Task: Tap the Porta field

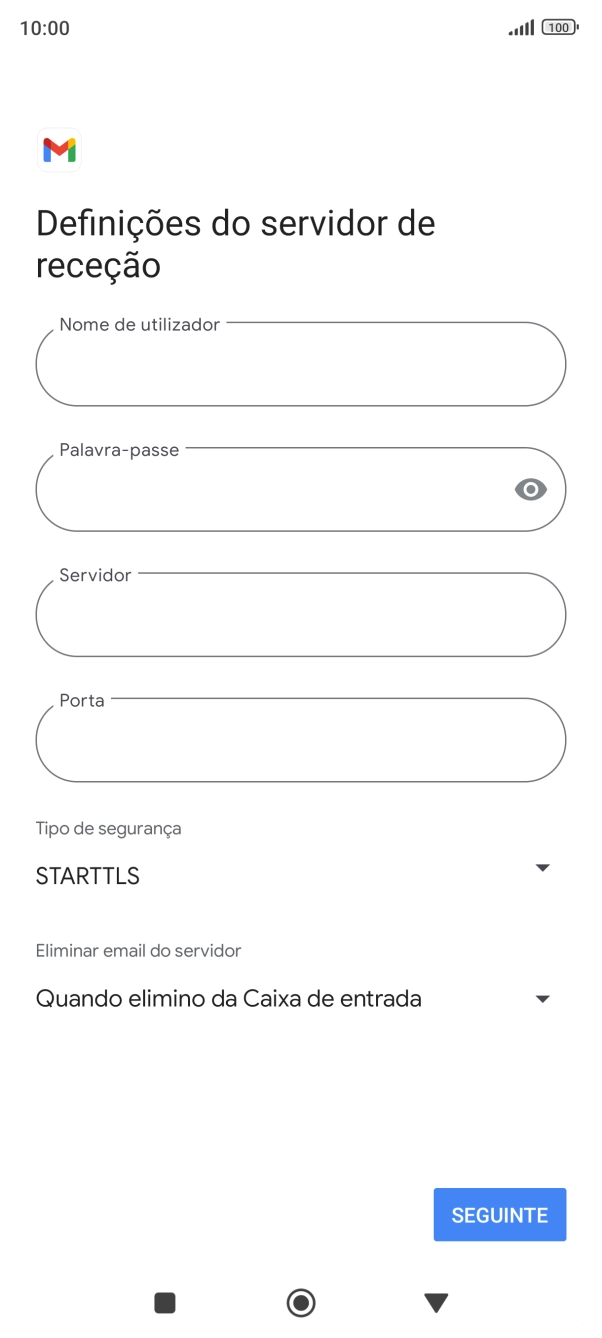Action: [x=300, y=740]
